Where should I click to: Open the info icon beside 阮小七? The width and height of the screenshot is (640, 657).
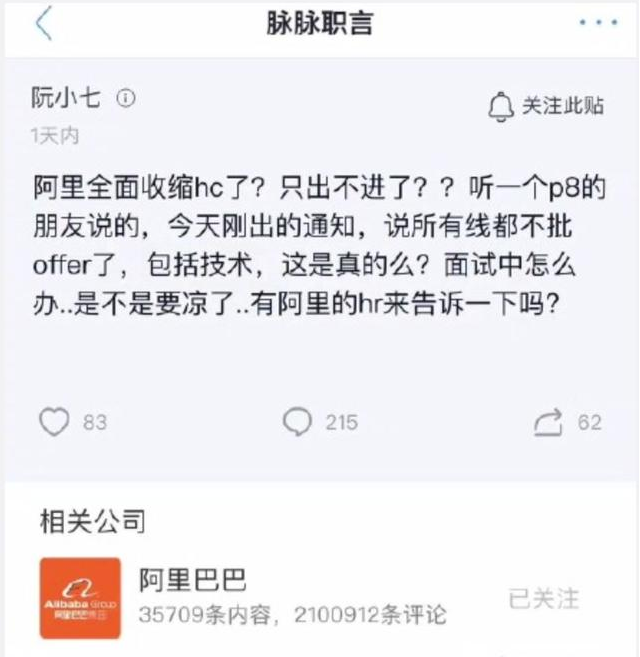pyautogui.click(x=127, y=99)
